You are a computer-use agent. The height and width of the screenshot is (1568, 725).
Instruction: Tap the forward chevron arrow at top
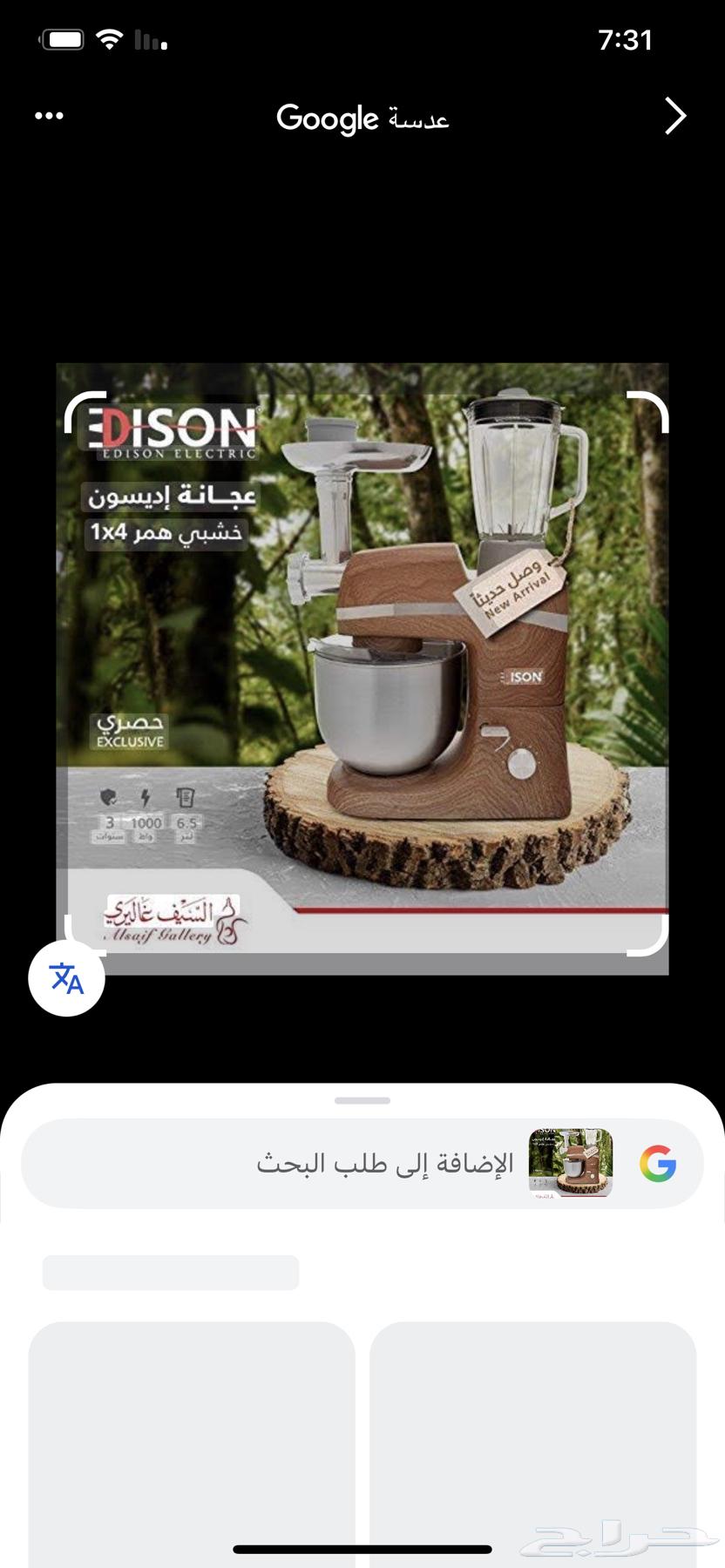[x=675, y=116]
